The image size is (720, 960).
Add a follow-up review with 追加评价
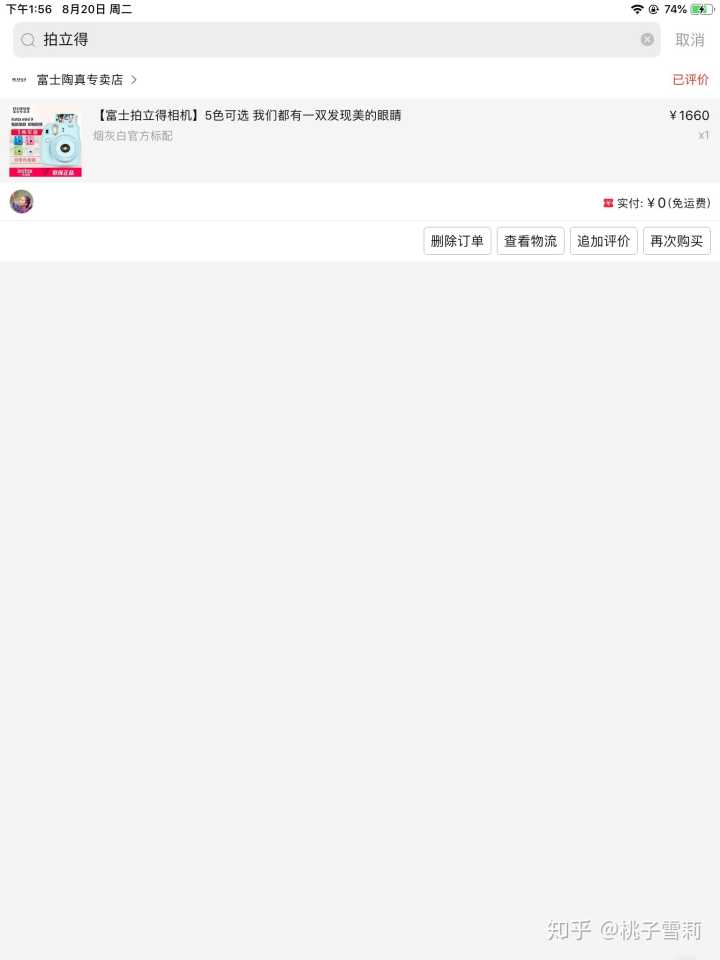(x=603, y=241)
